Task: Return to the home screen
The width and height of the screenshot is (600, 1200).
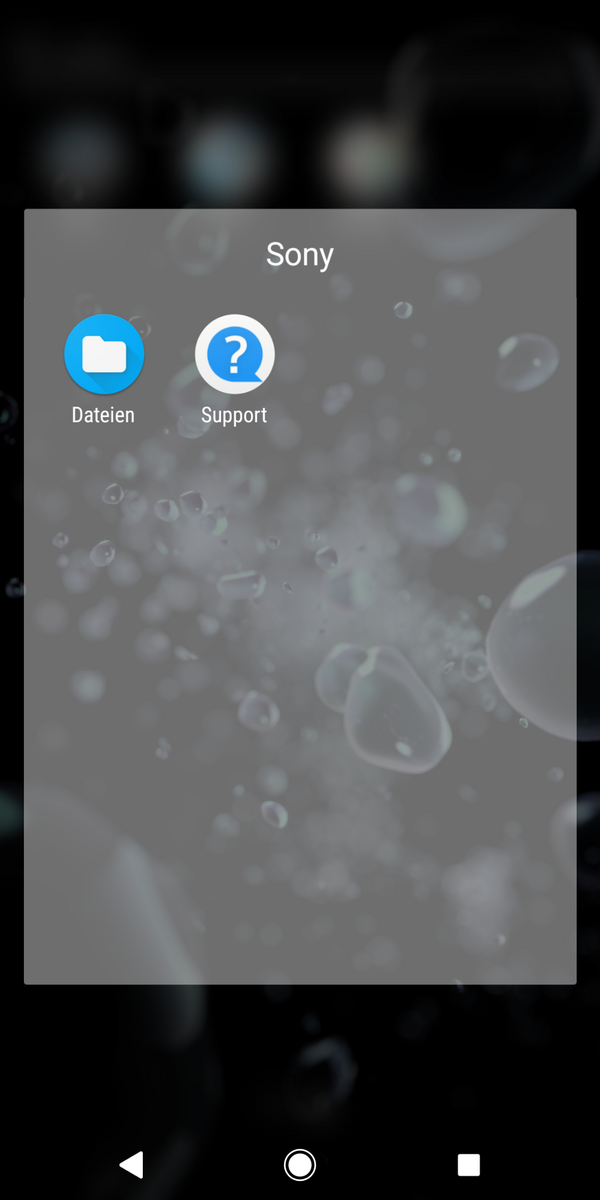Action: (x=299, y=1164)
